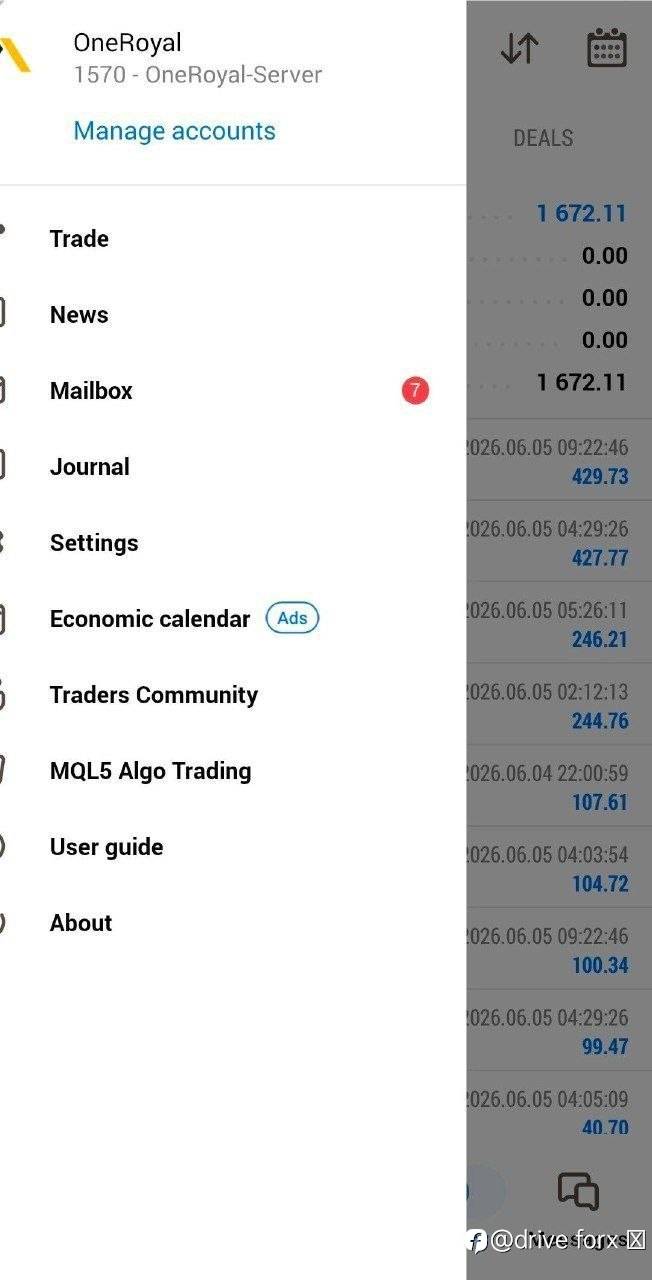Image resolution: width=652 pixels, height=1280 pixels.
Task: Tap the sort arrows icon
Action: tap(519, 48)
